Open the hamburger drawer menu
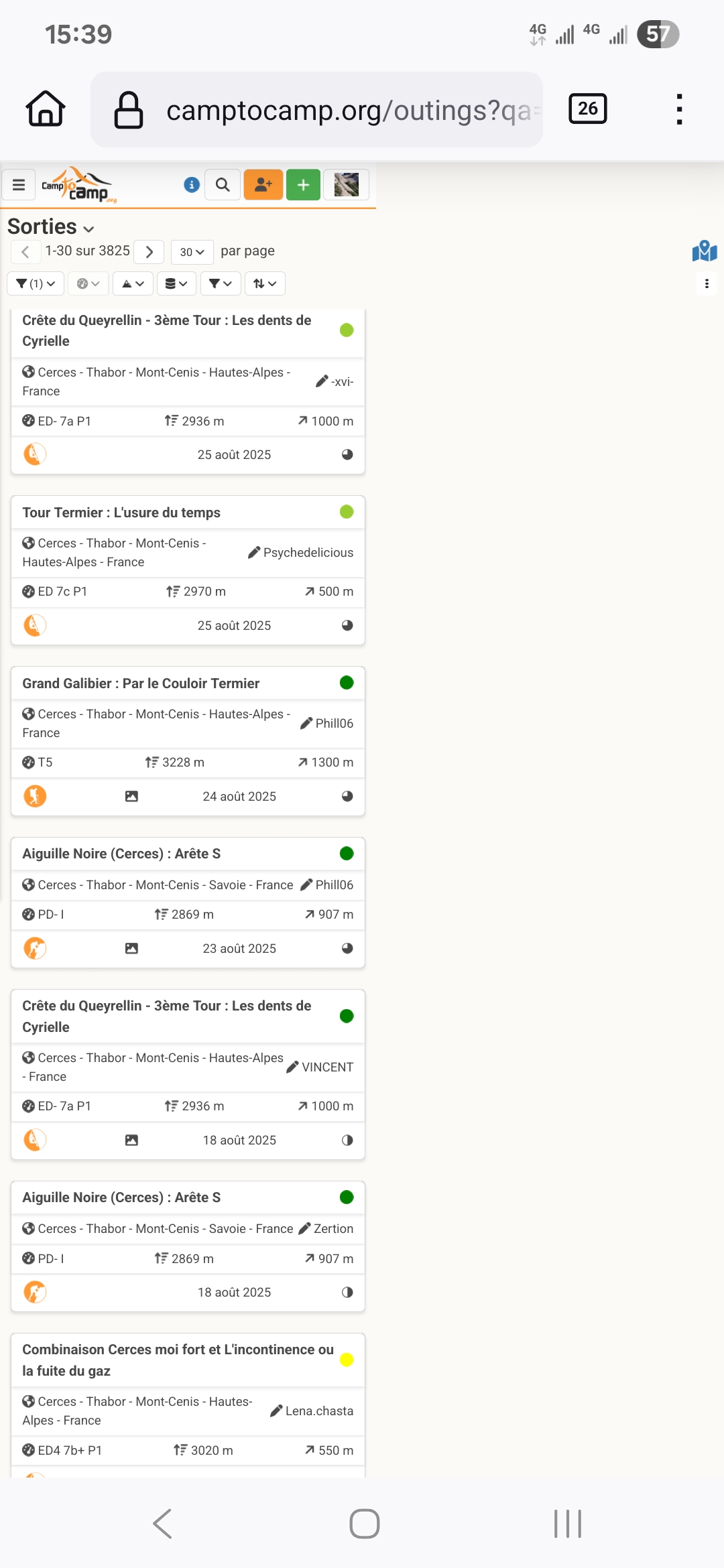Image resolution: width=724 pixels, height=1568 pixels. (x=19, y=185)
